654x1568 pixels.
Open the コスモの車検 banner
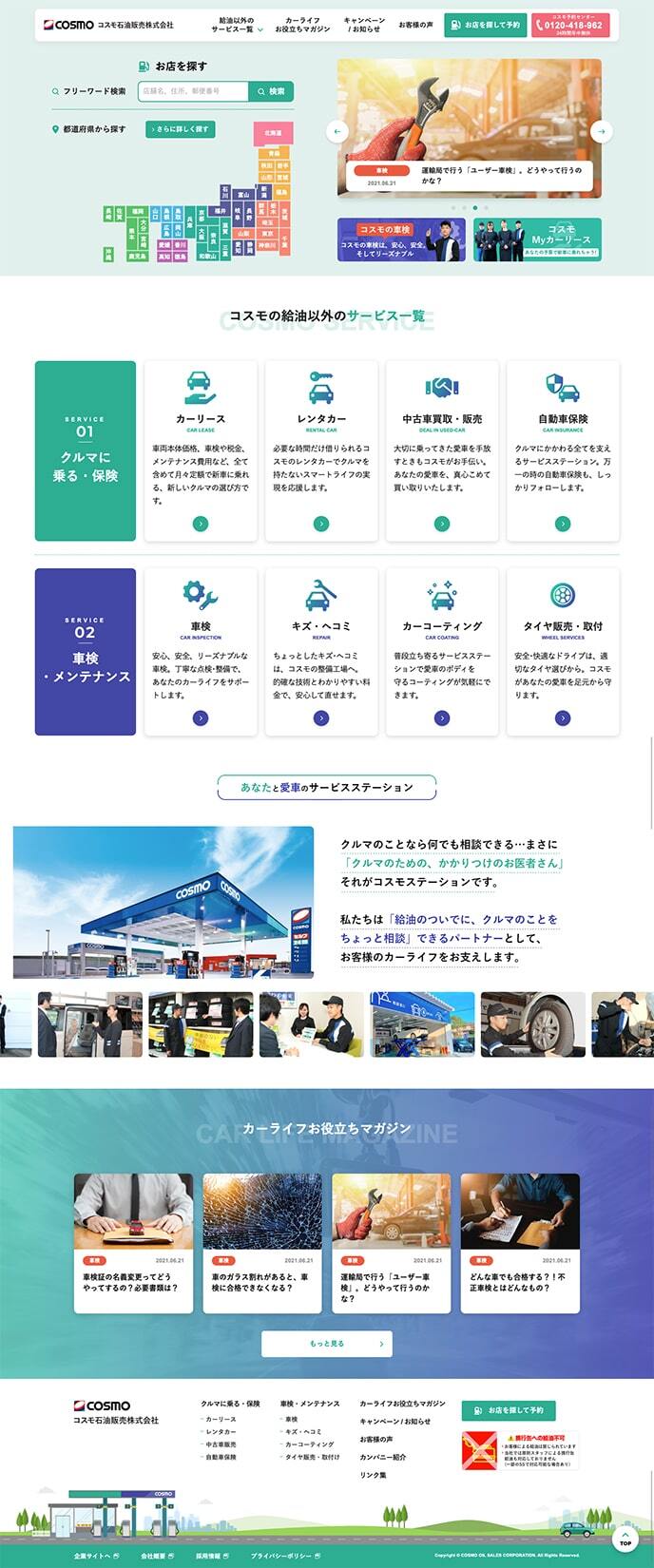point(401,239)
